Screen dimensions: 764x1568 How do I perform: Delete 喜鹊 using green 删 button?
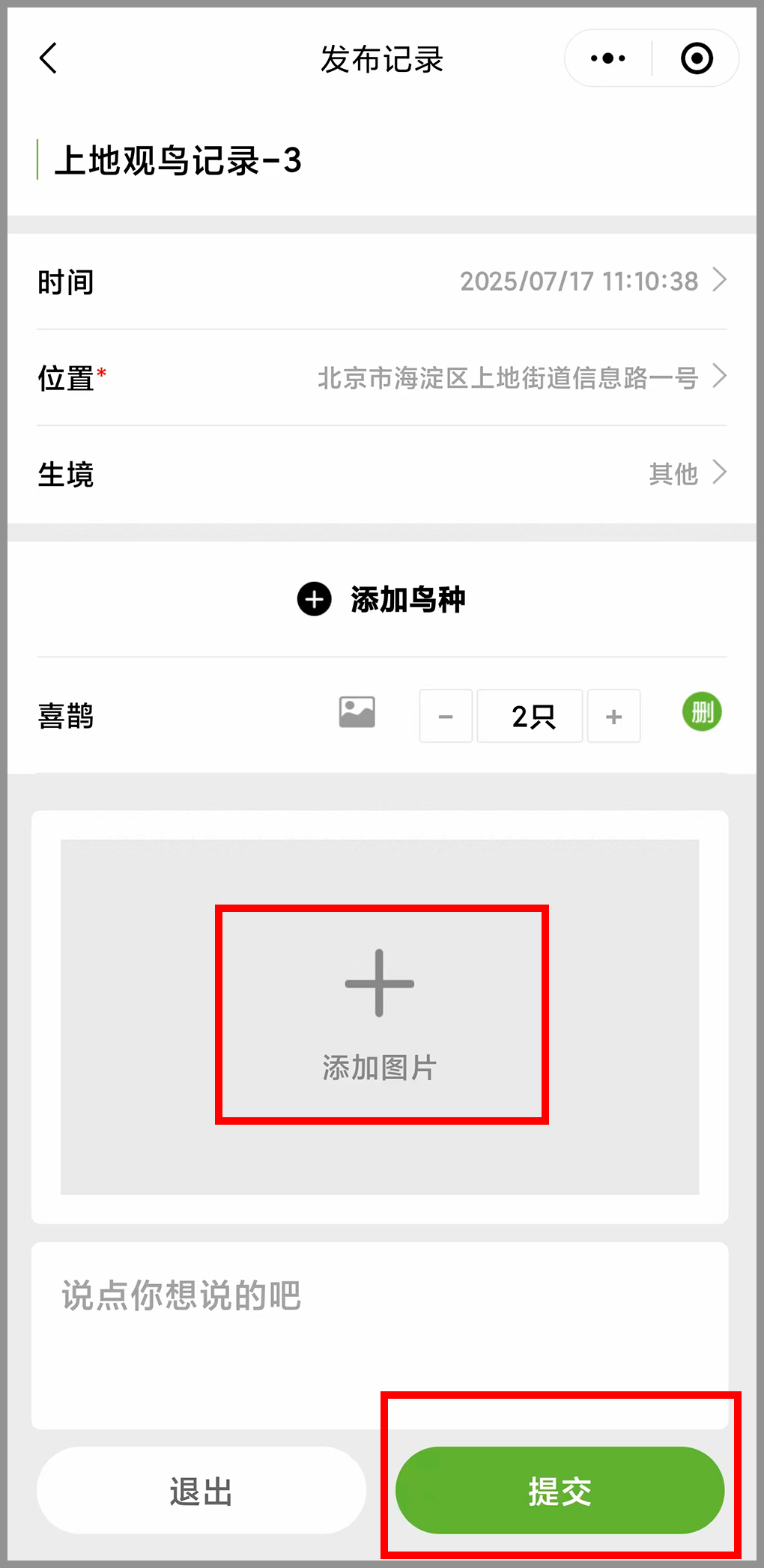click(x=702, y=711)
